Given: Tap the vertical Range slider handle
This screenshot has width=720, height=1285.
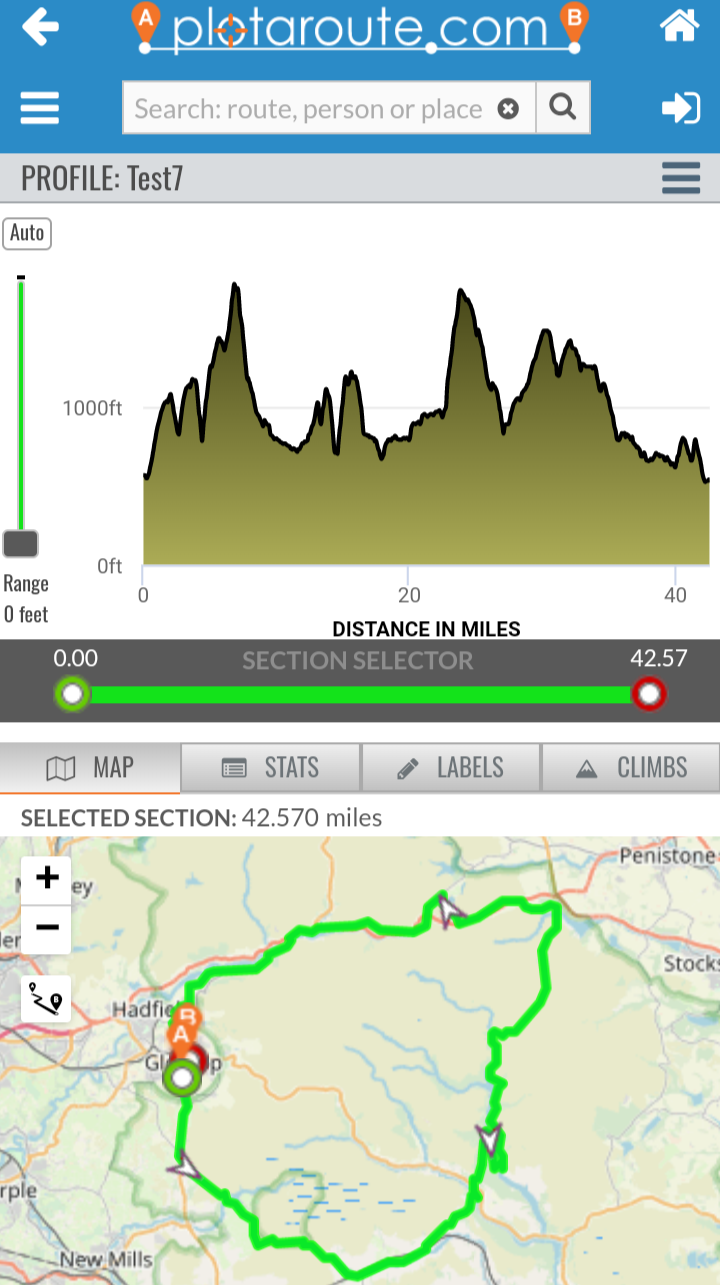Looking at the screenshot, I should [21, 544].
